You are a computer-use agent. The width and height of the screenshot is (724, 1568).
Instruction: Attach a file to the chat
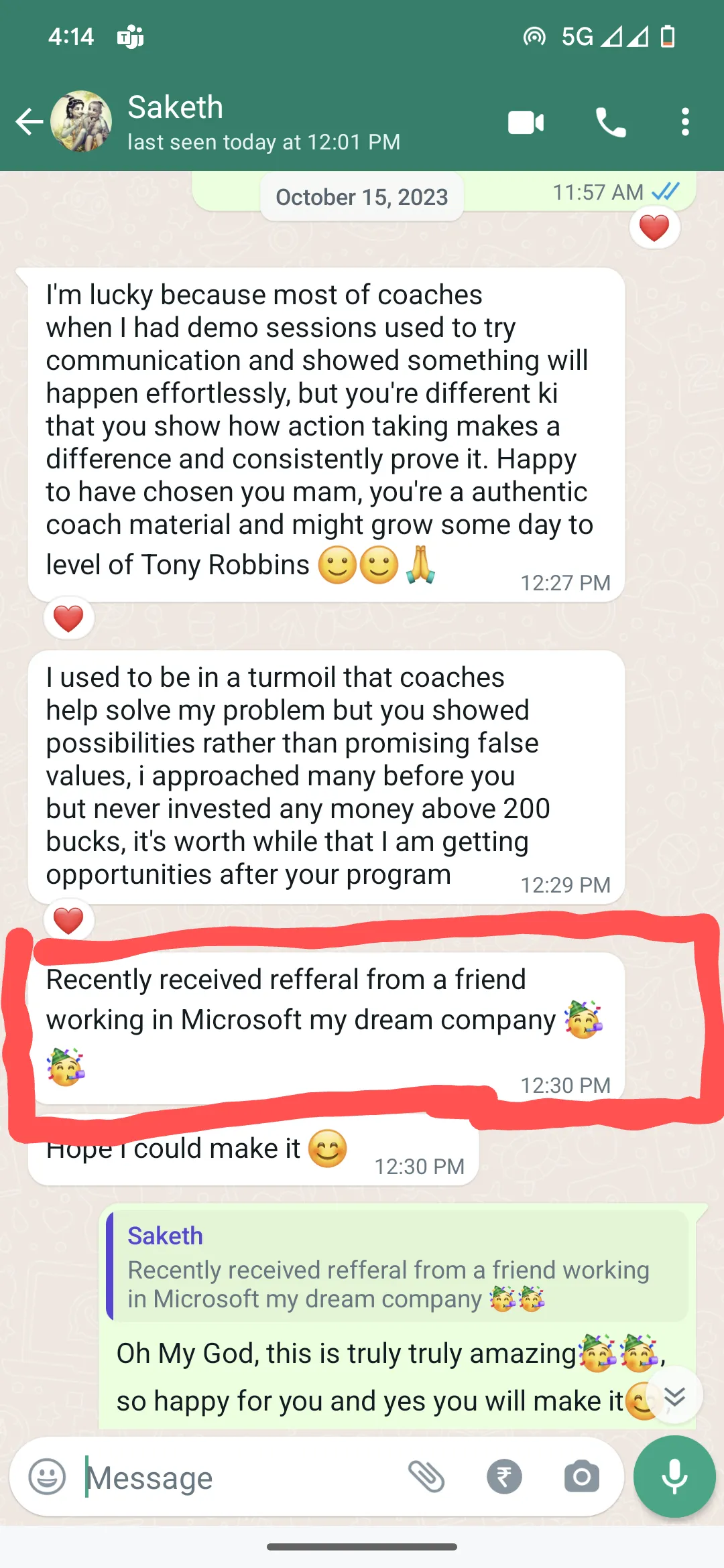click(x=427, y=1477)
